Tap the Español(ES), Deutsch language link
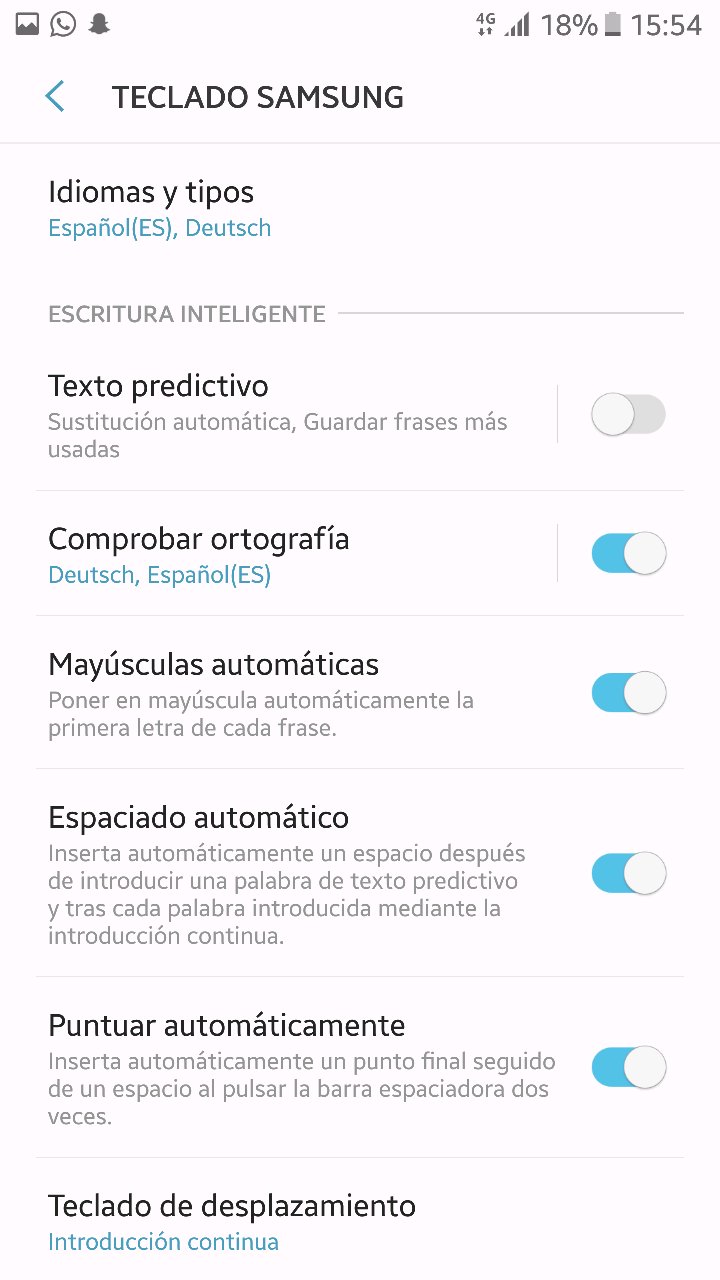The height and width of the screenshot is (1280, 720). [160, 228]
